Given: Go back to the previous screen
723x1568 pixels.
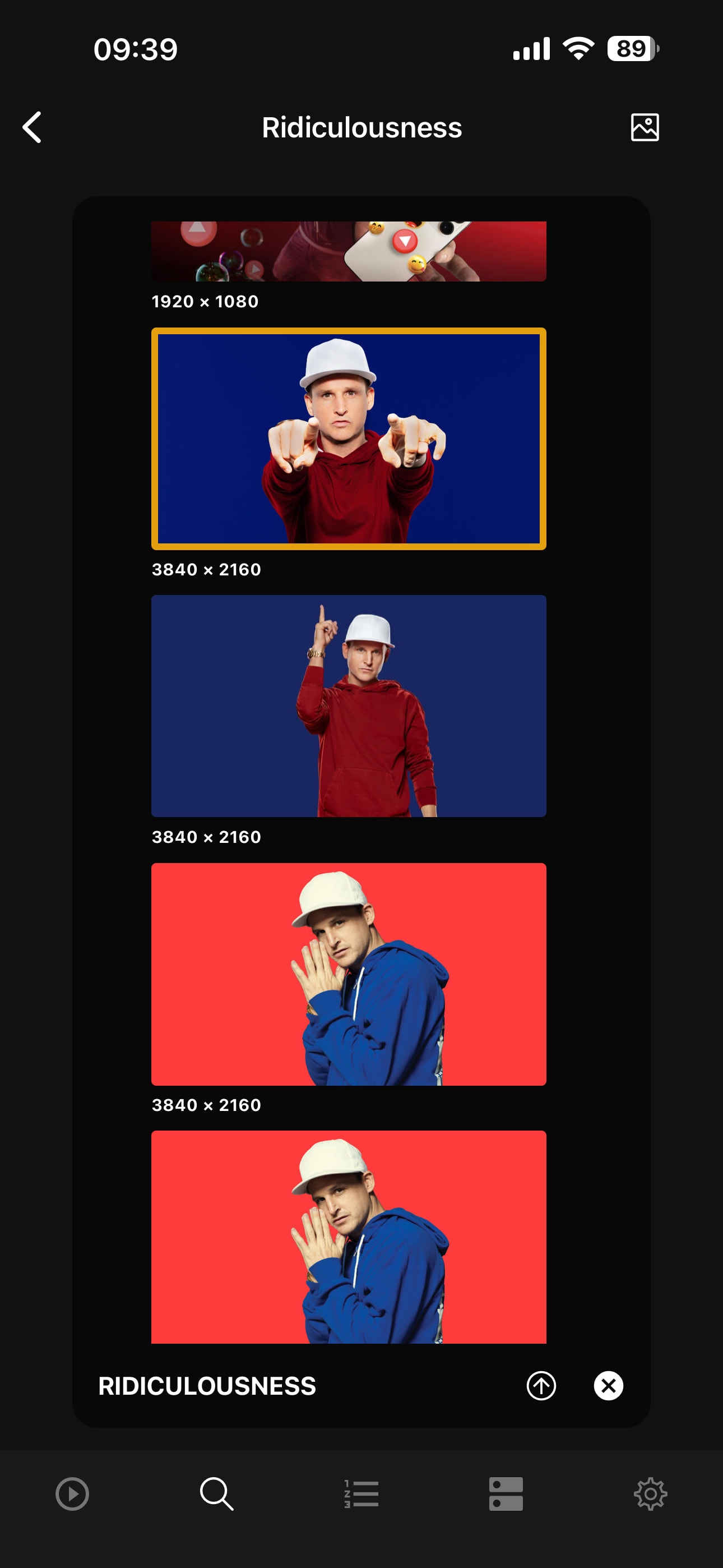Looking at the screenshot, I should click(33, 127).
